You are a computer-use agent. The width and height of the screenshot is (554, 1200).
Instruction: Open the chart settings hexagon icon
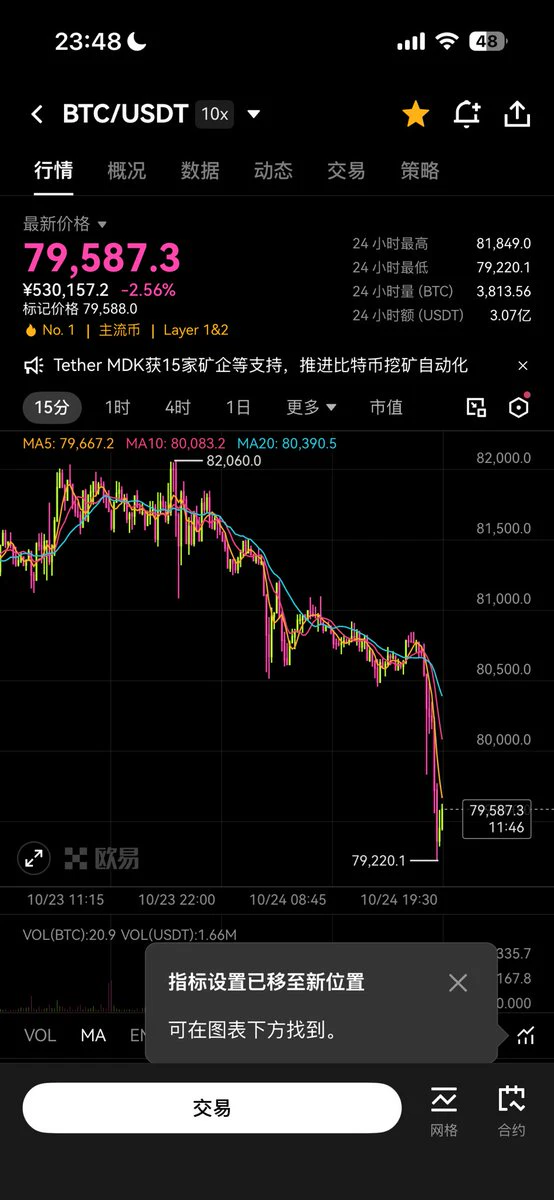518,407
